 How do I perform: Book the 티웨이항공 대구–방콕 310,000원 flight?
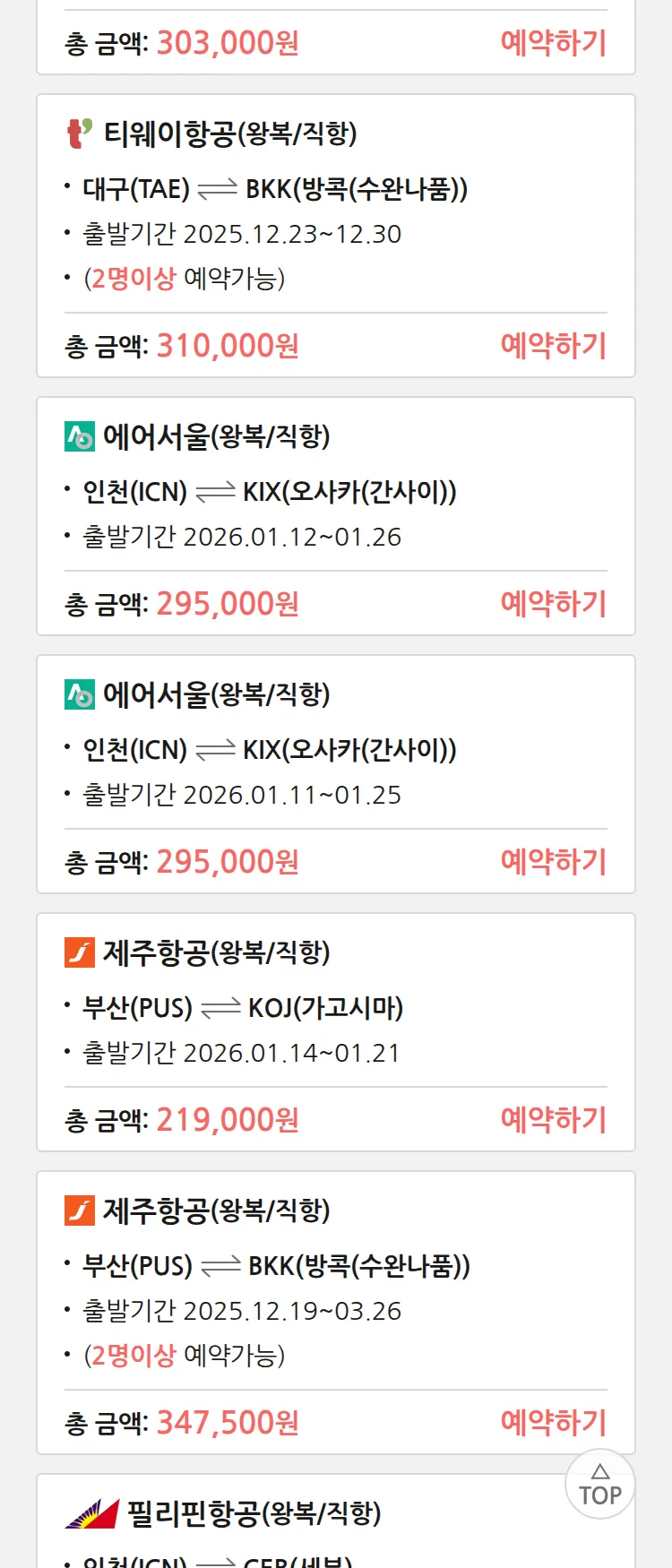(x=553, y=346)
